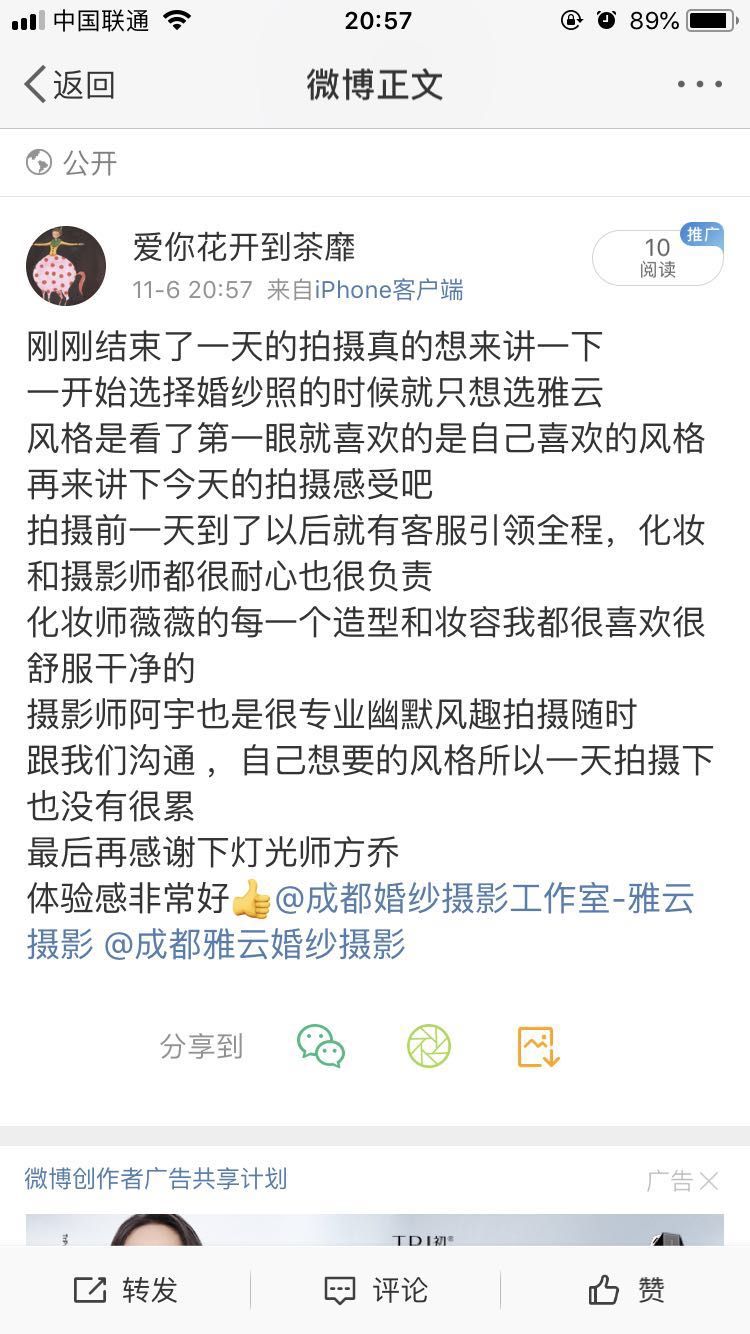
Task: Open the three-dot overflow menu
Action: coord(699,85)
